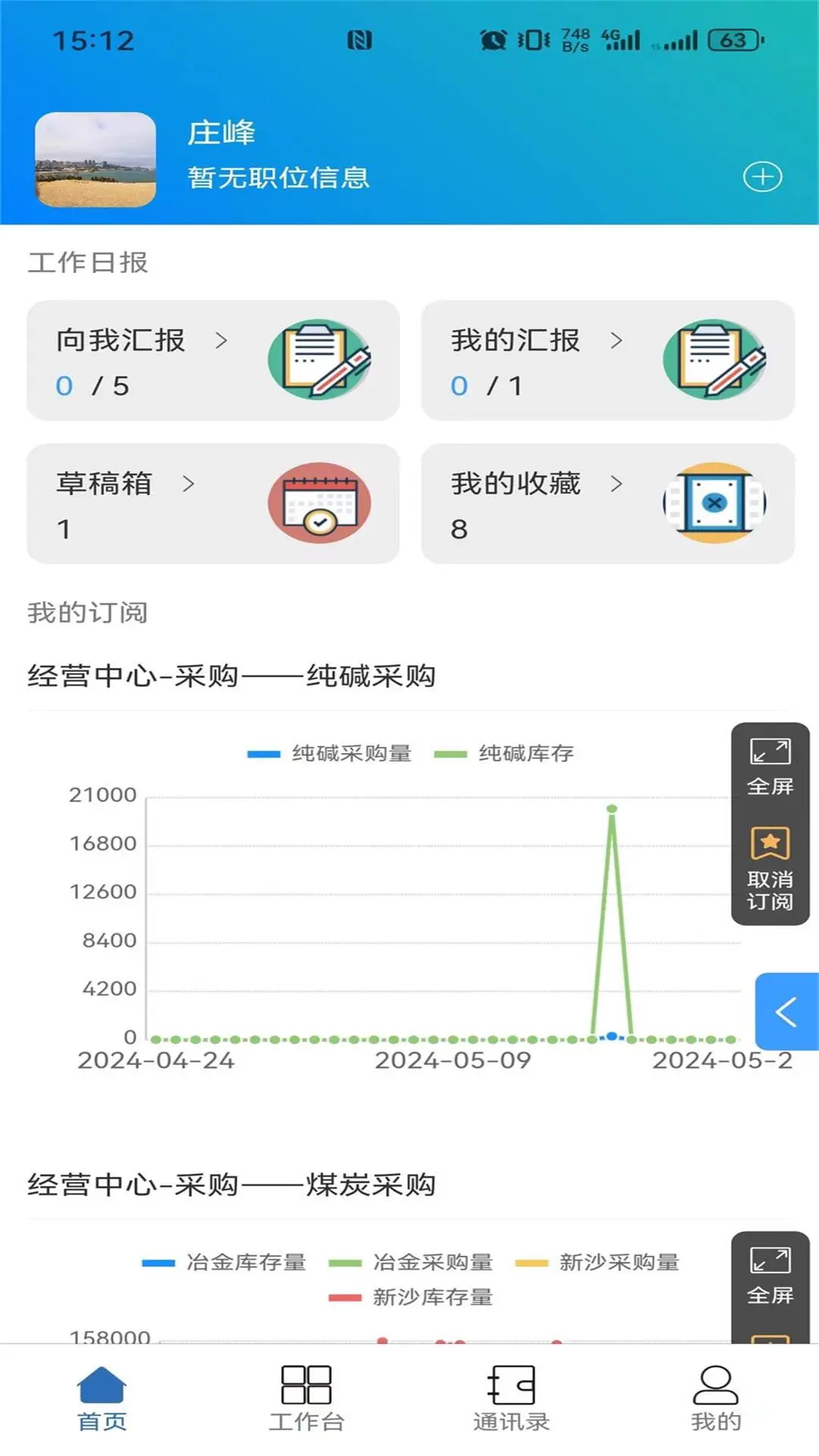This screenshot has width=819, height=1456.
Task: Open the 草稿箱 drafts card
Action: (215, 504)
